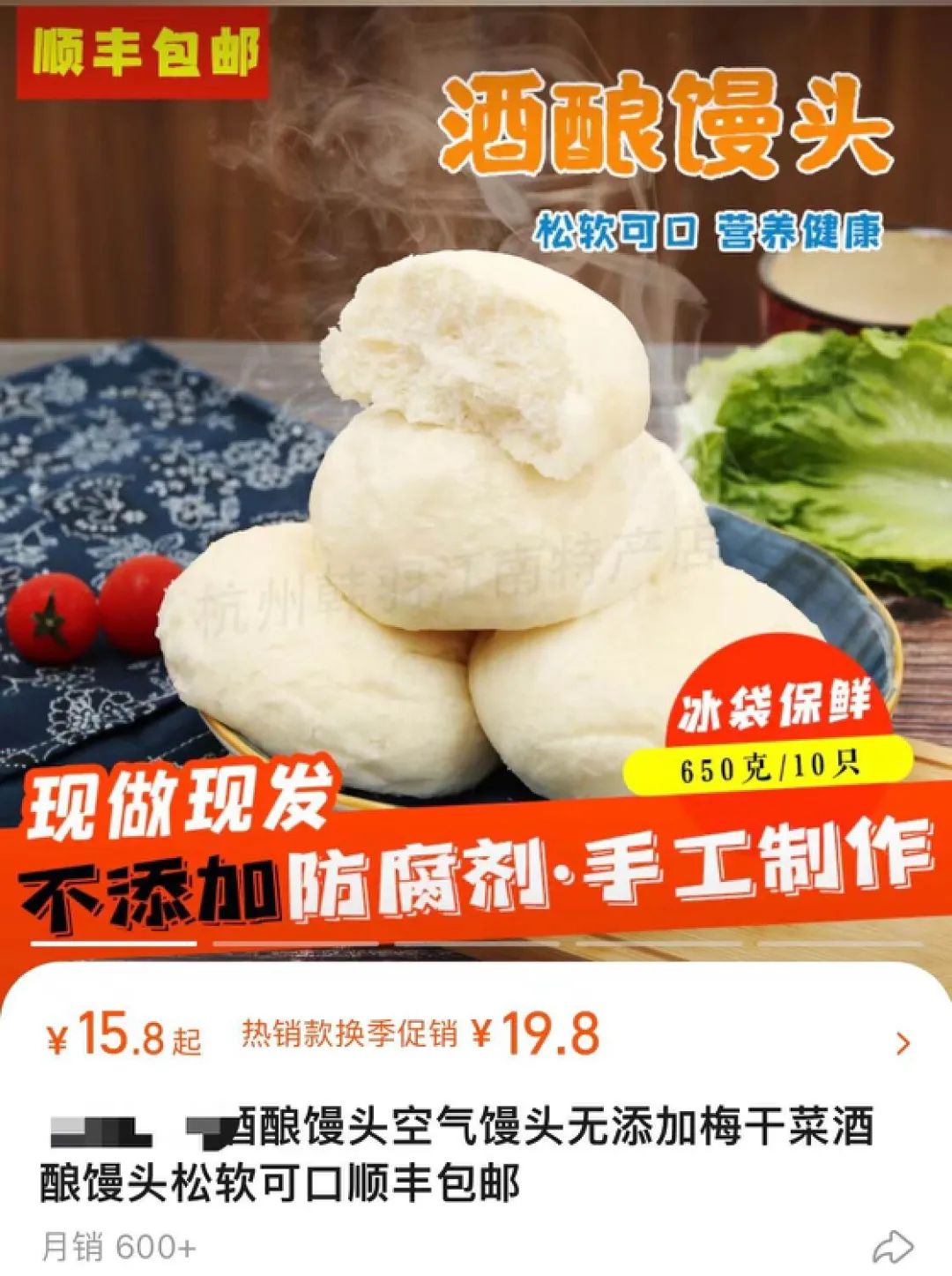Expand the 热销款换季促销 price details chevron

click(903, 1044)
